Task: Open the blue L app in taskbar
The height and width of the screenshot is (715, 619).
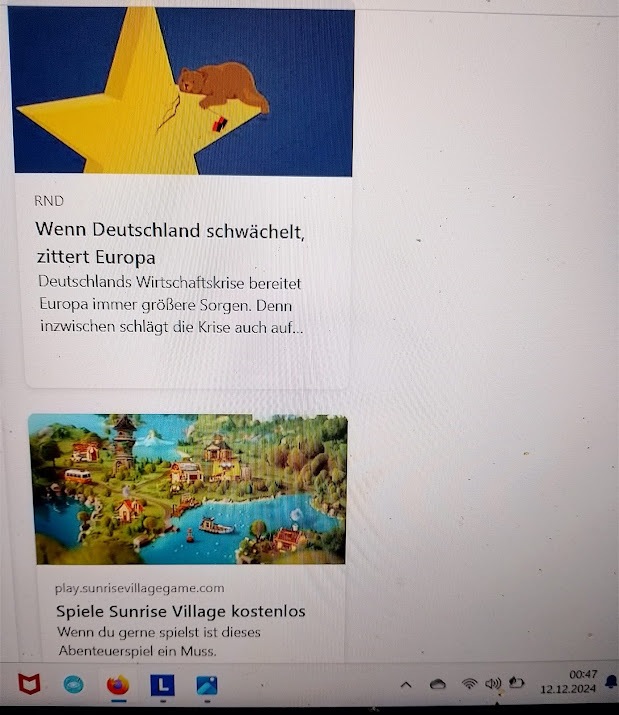Action: pos(162,685)
